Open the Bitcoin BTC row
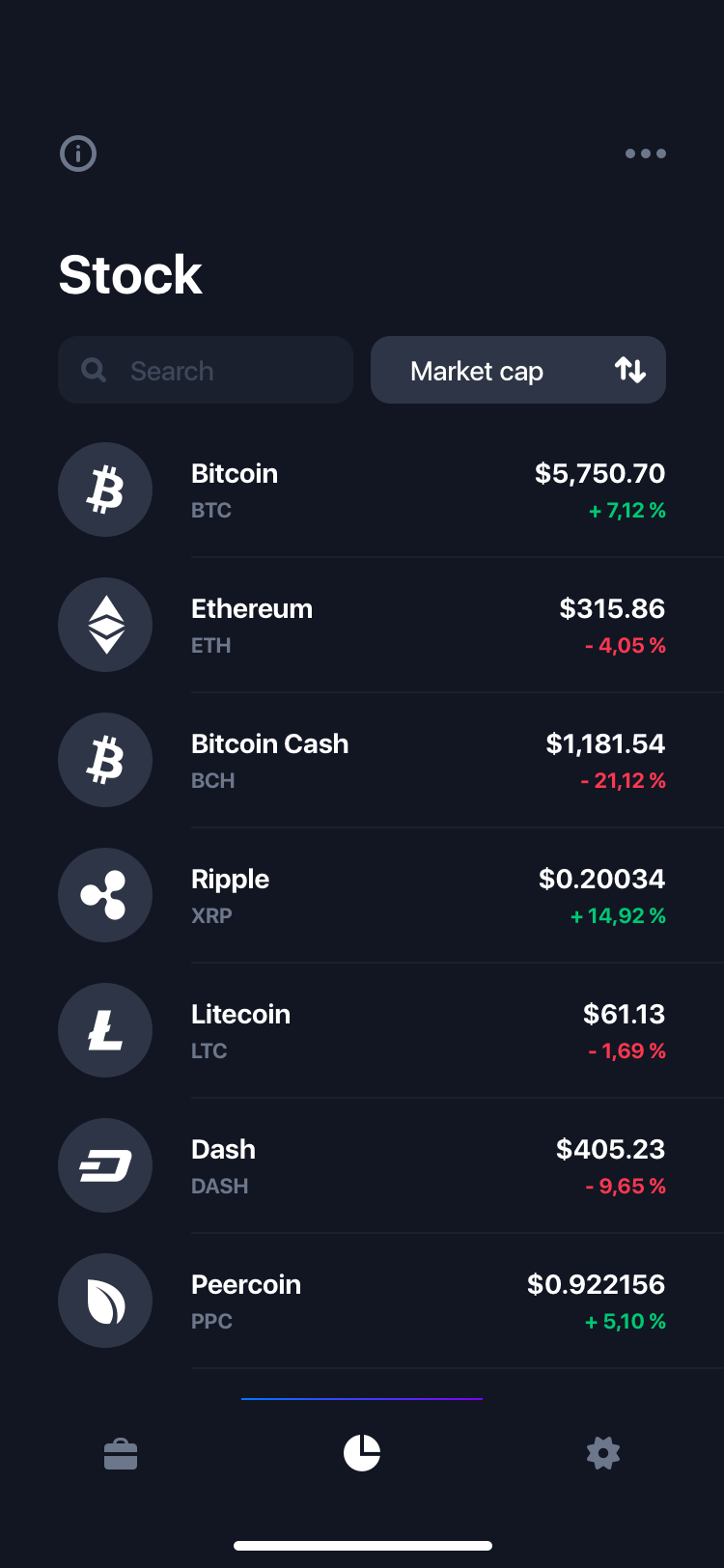724x1568 pixels. [x=362, y=490]
